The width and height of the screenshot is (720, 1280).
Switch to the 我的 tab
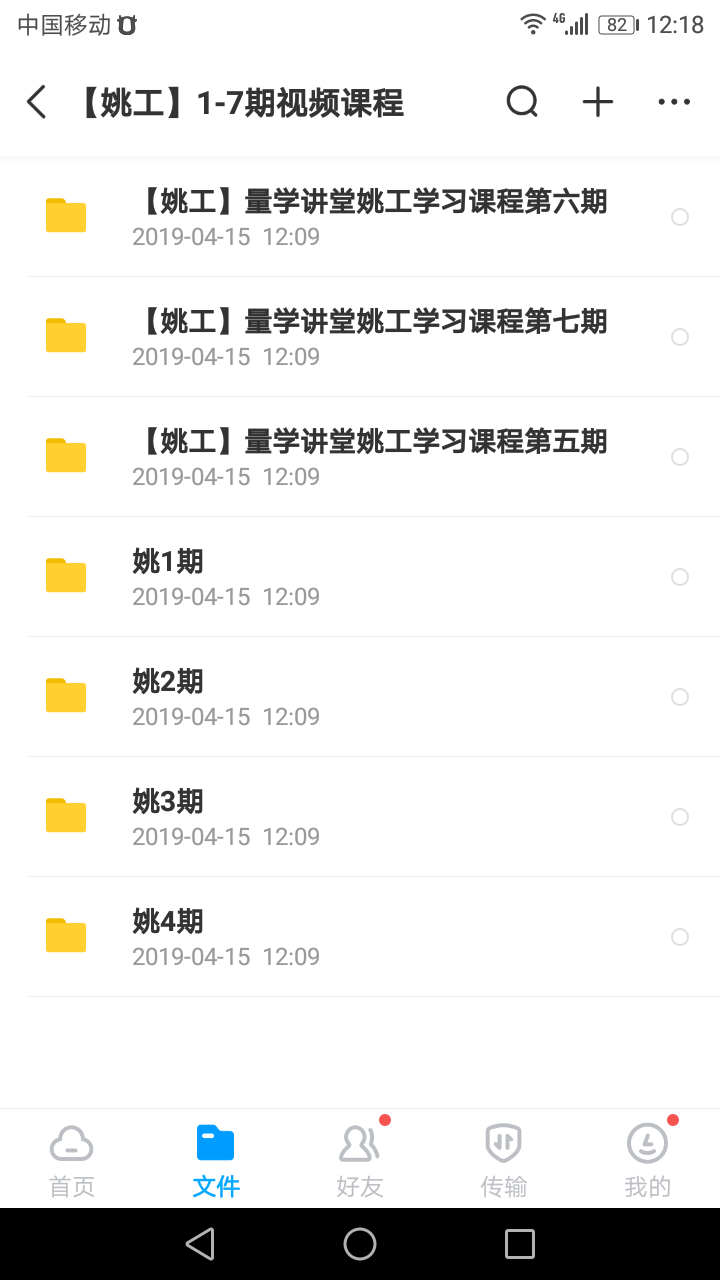[x=648, y=1160]
